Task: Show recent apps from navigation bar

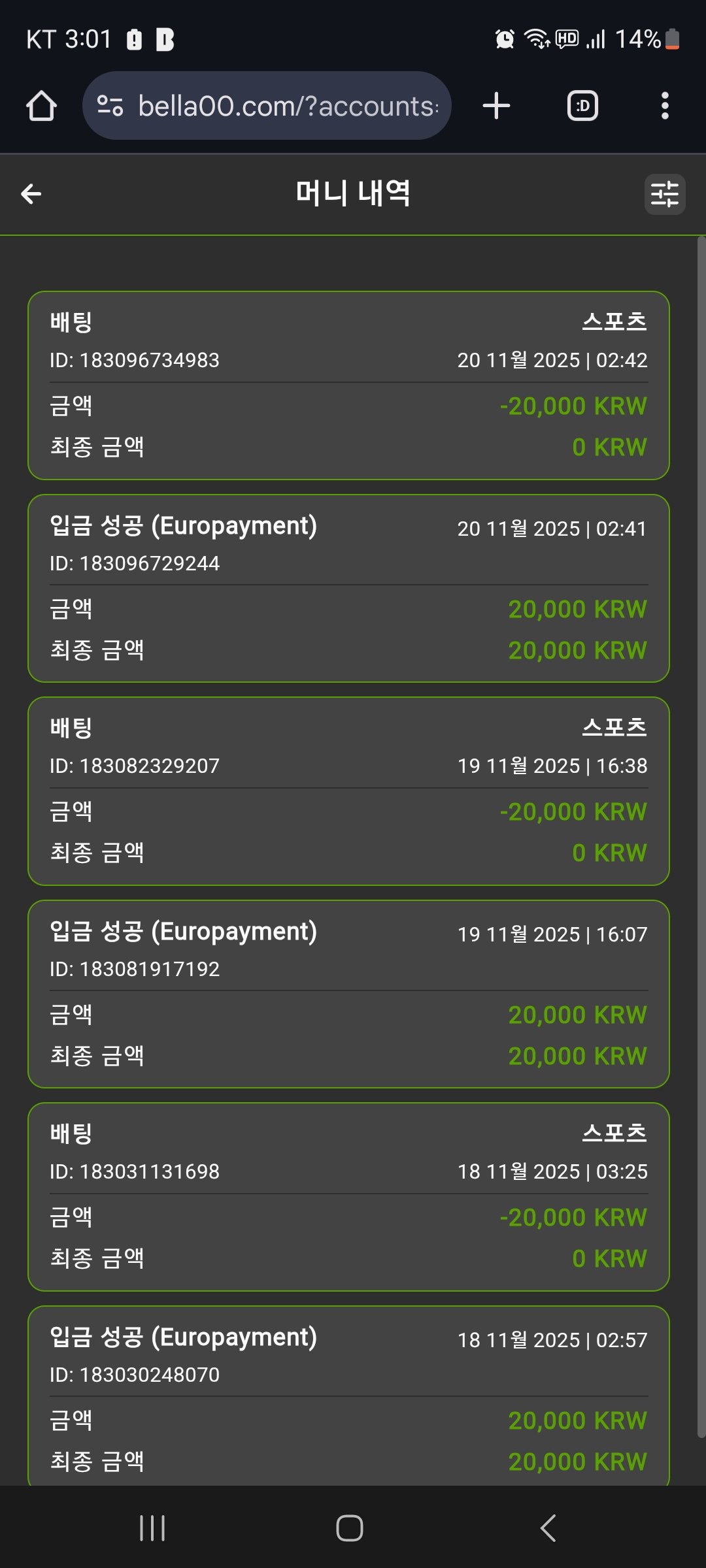Action: click(x=152, y=1528)
